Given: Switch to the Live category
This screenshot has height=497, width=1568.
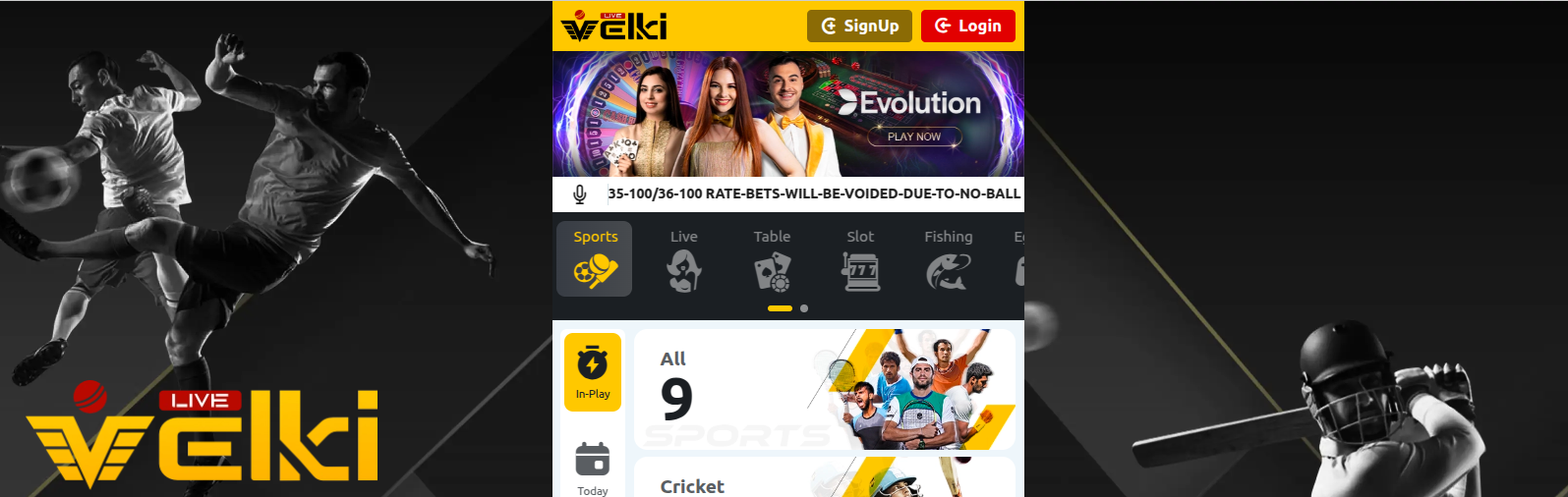Looking at the screenshot, I should point(683,259).
